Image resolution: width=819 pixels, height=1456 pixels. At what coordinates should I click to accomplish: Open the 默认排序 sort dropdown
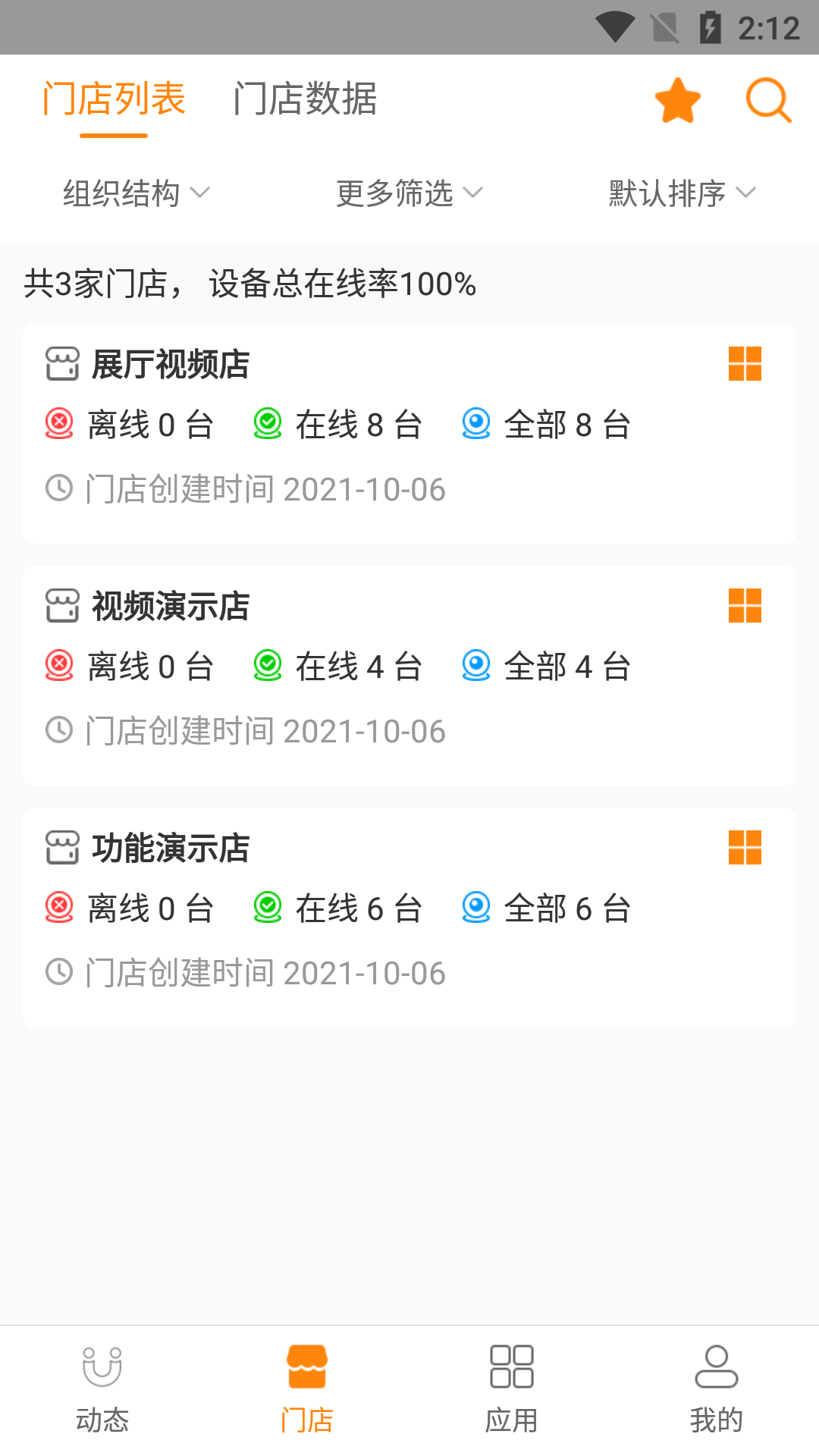pyautogui.click(x=682, y=193)
